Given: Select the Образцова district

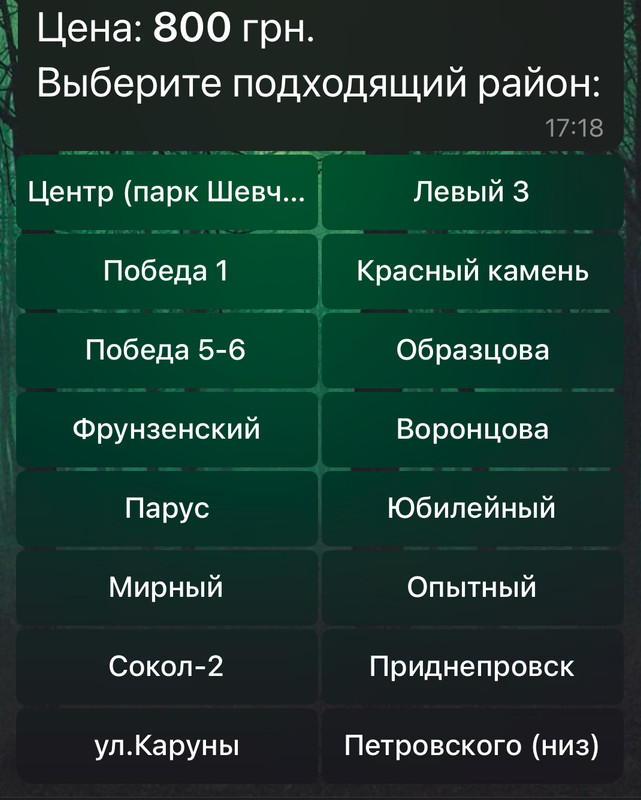Looking at the screenshot, I should (472, 350).
